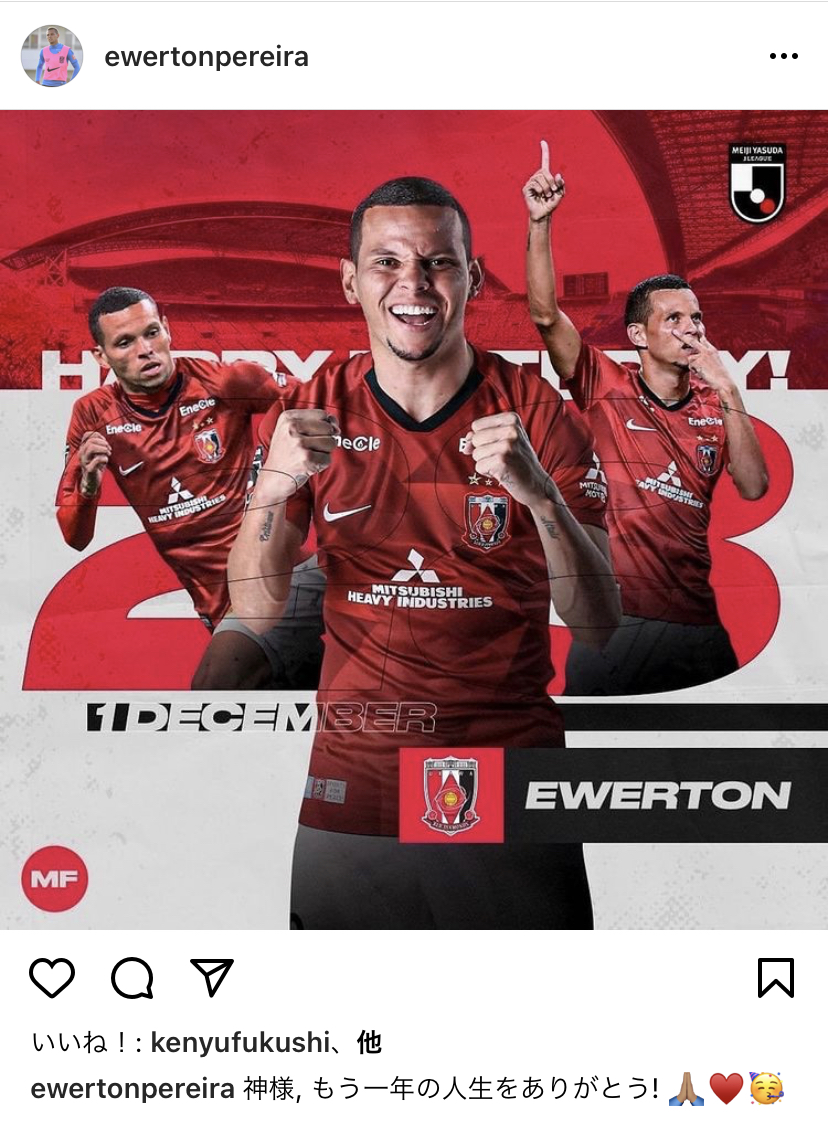Open comments with the speech bubble icon
The height and width of the screenshot is (1122, 828).
(132, 977)
